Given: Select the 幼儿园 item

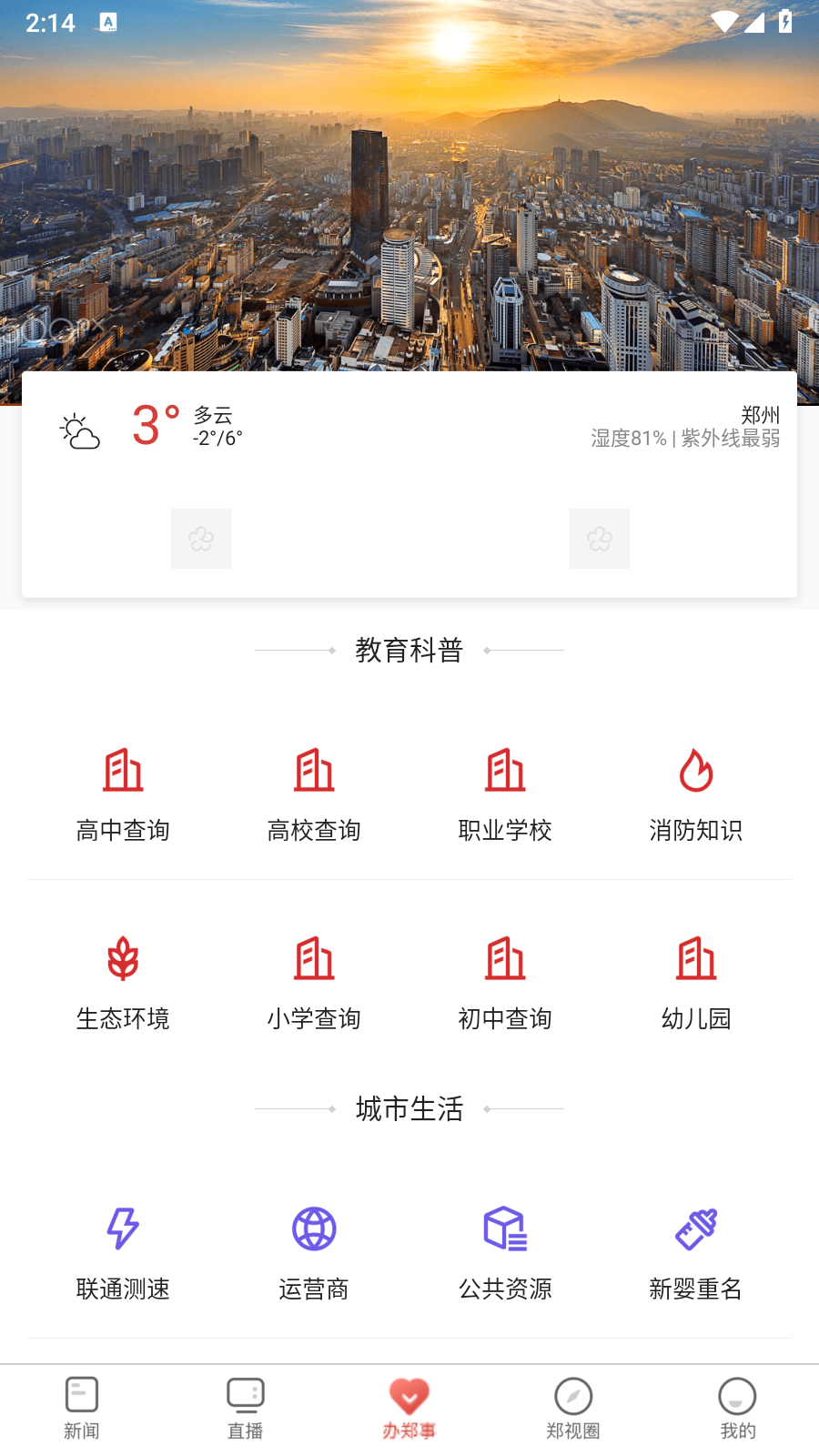Looking at the screenshot, I should click(x=696, y=982).
